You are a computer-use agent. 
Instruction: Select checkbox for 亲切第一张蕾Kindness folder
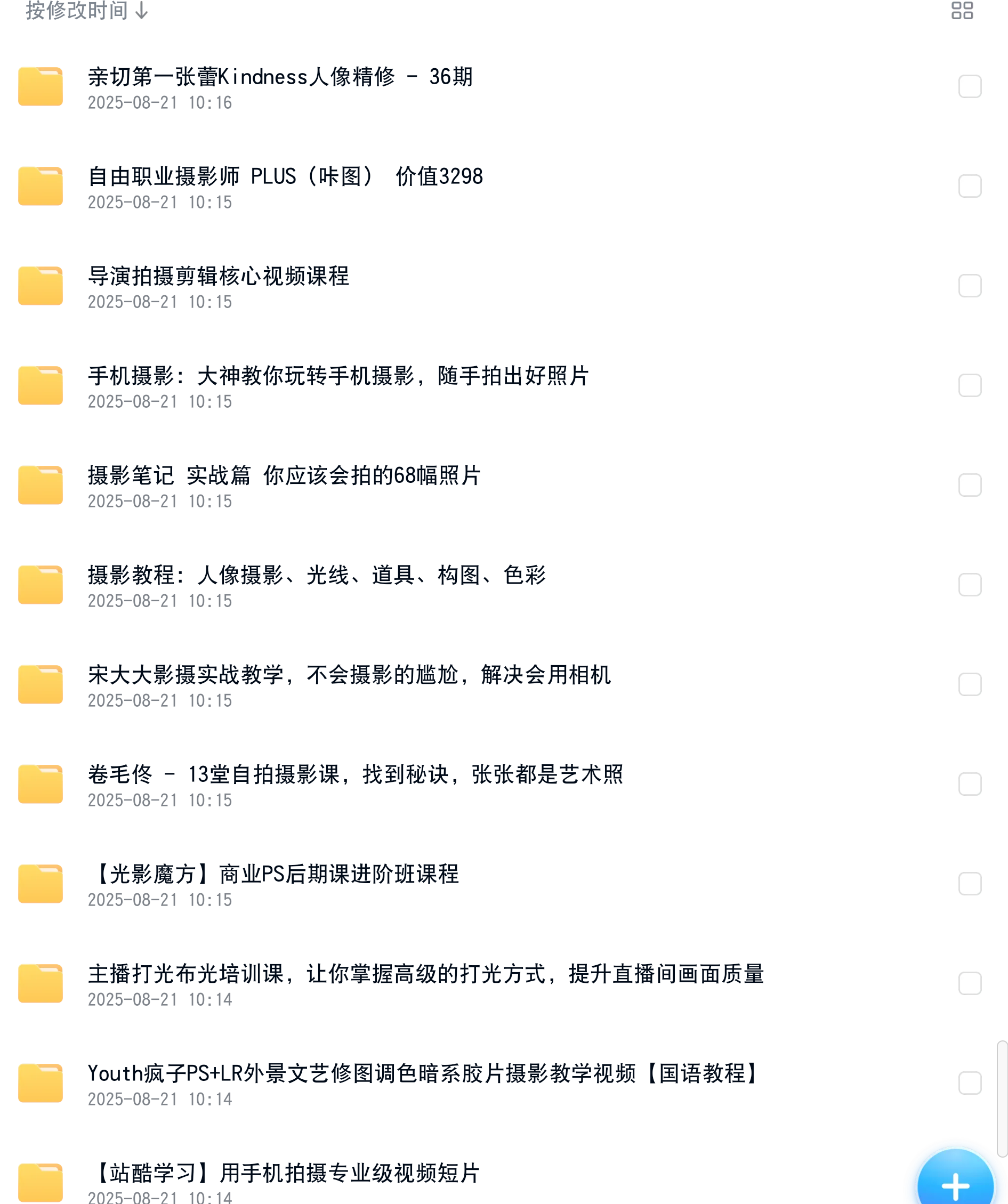click(x=970, y=86)
